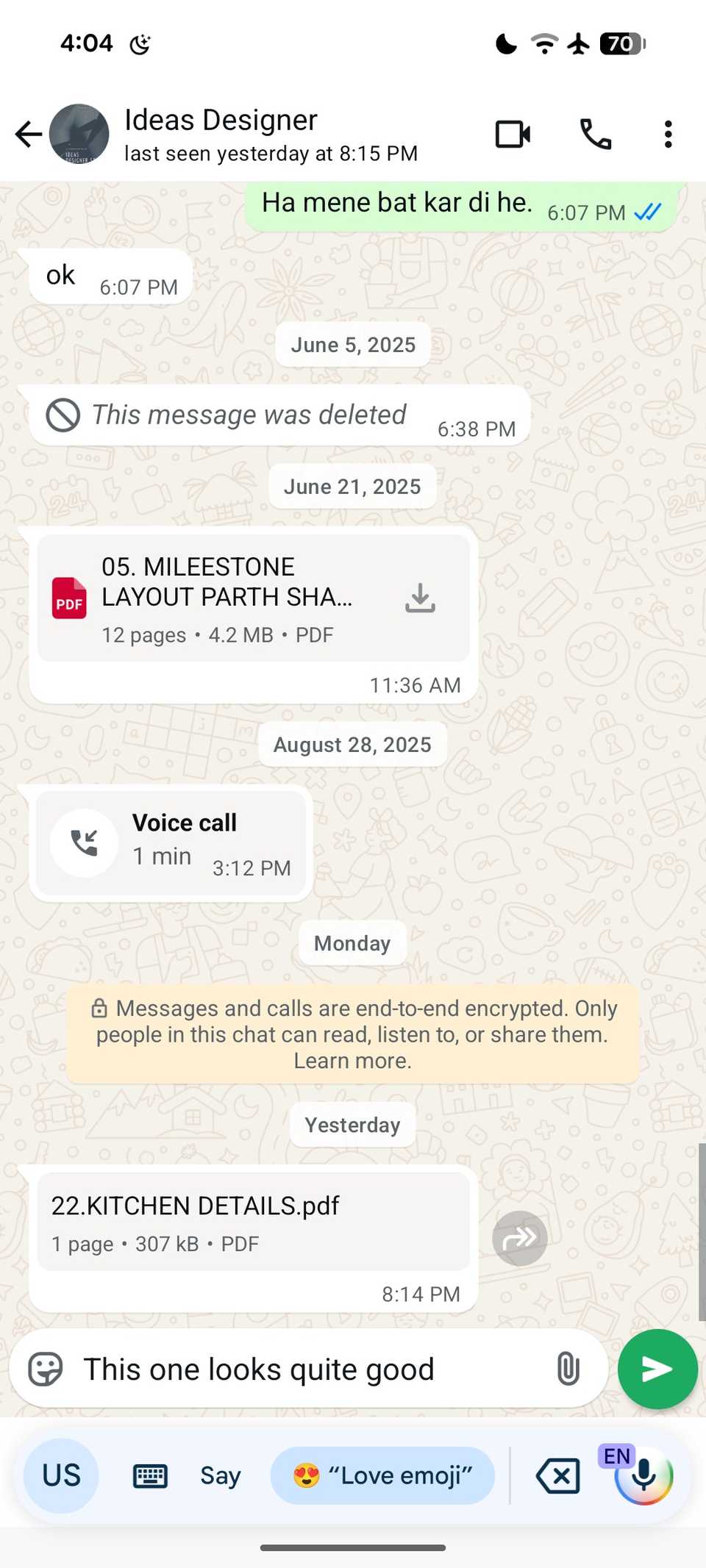706x1568 pixels.
Task: Open the three-dot overflow menu
Action: click(x=668, y=135)
